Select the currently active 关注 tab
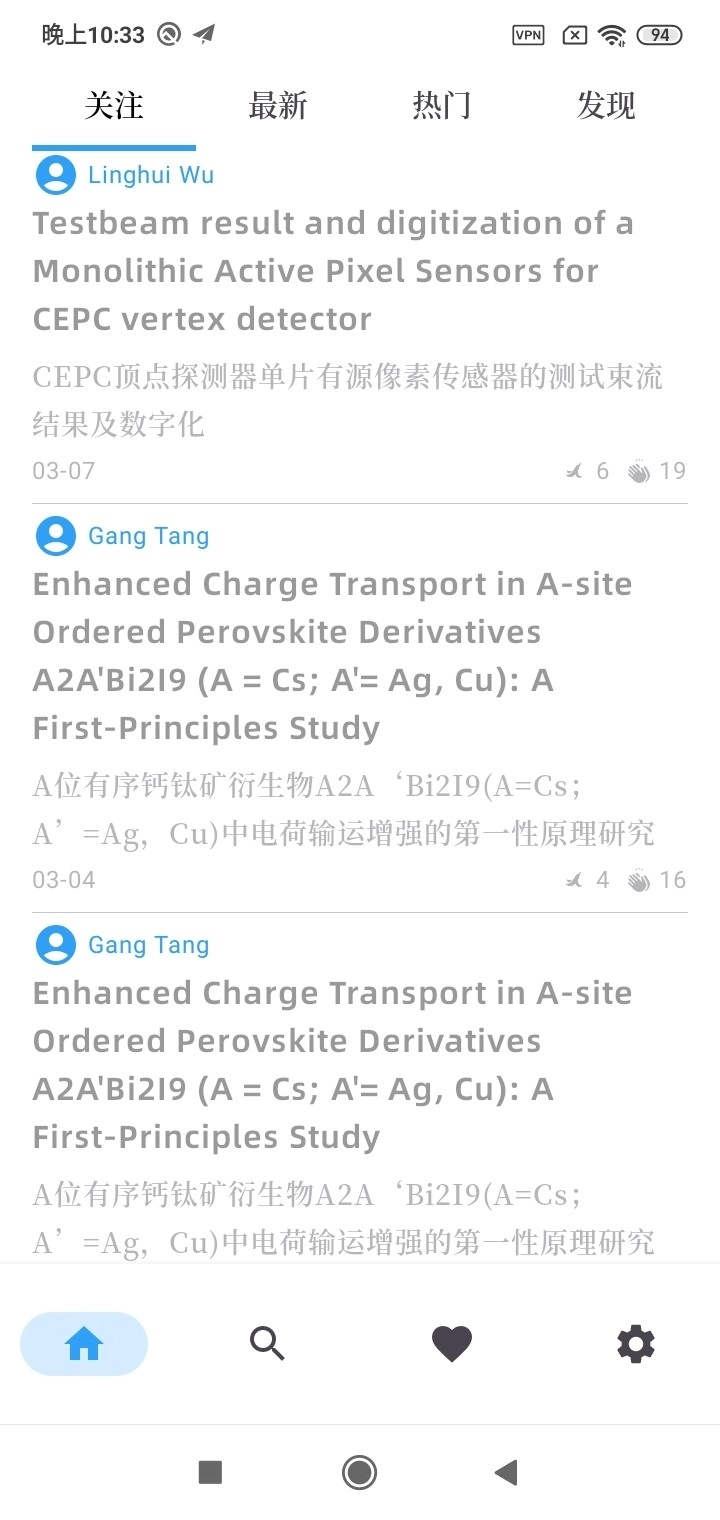 click(x=115, y=105)
